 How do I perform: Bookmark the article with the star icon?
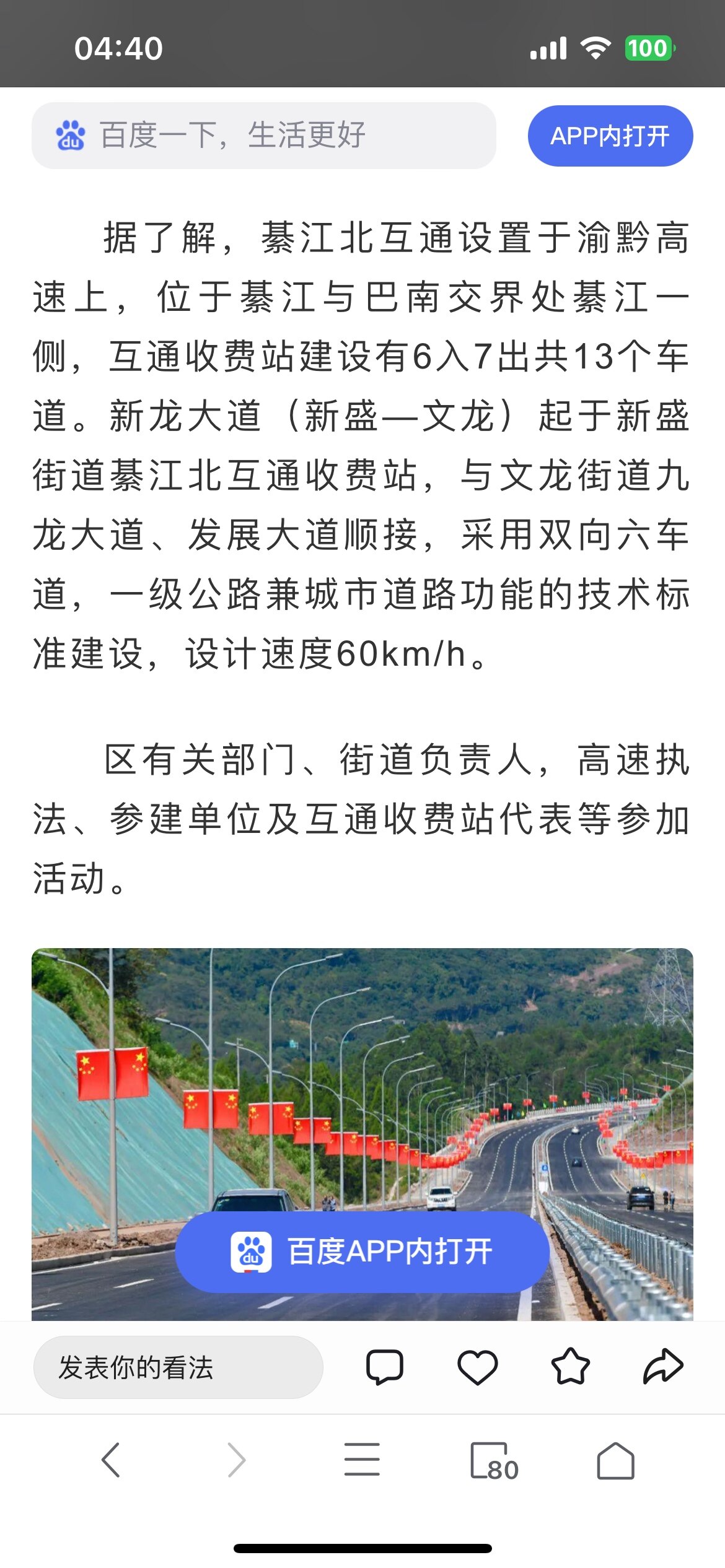pos(571,1366)
